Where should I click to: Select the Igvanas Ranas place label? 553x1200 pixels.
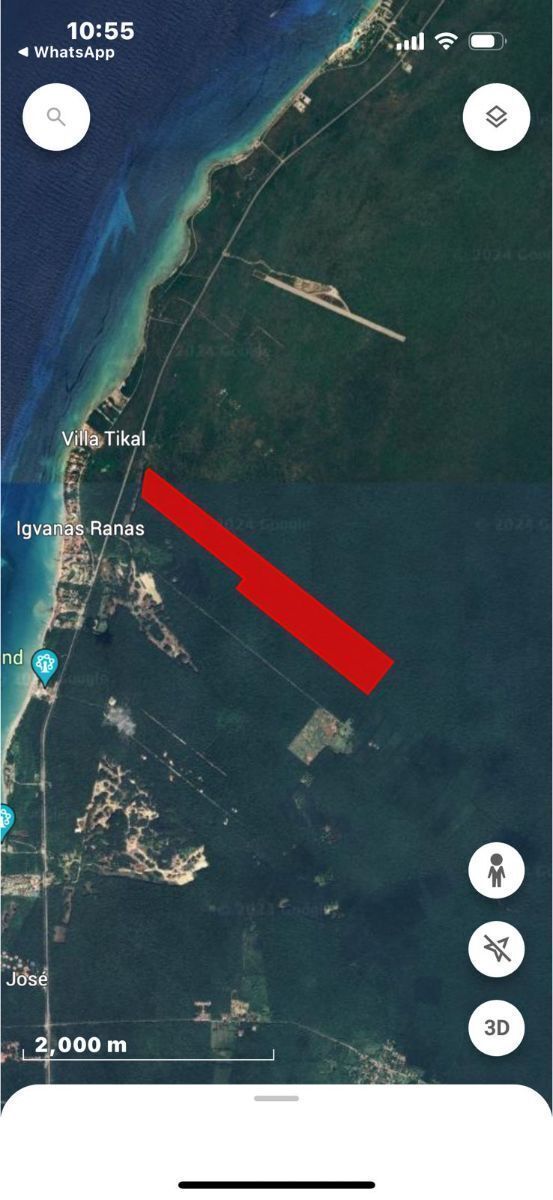[x=80, y=528]
